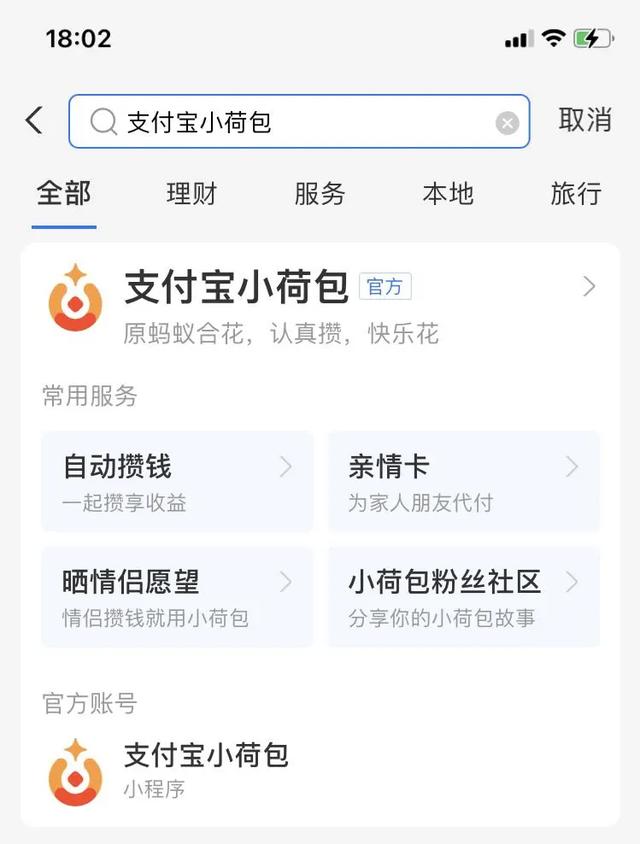Switch to the 本地 tab
Viewport: 640px width, 844px height.
(448, 194)
